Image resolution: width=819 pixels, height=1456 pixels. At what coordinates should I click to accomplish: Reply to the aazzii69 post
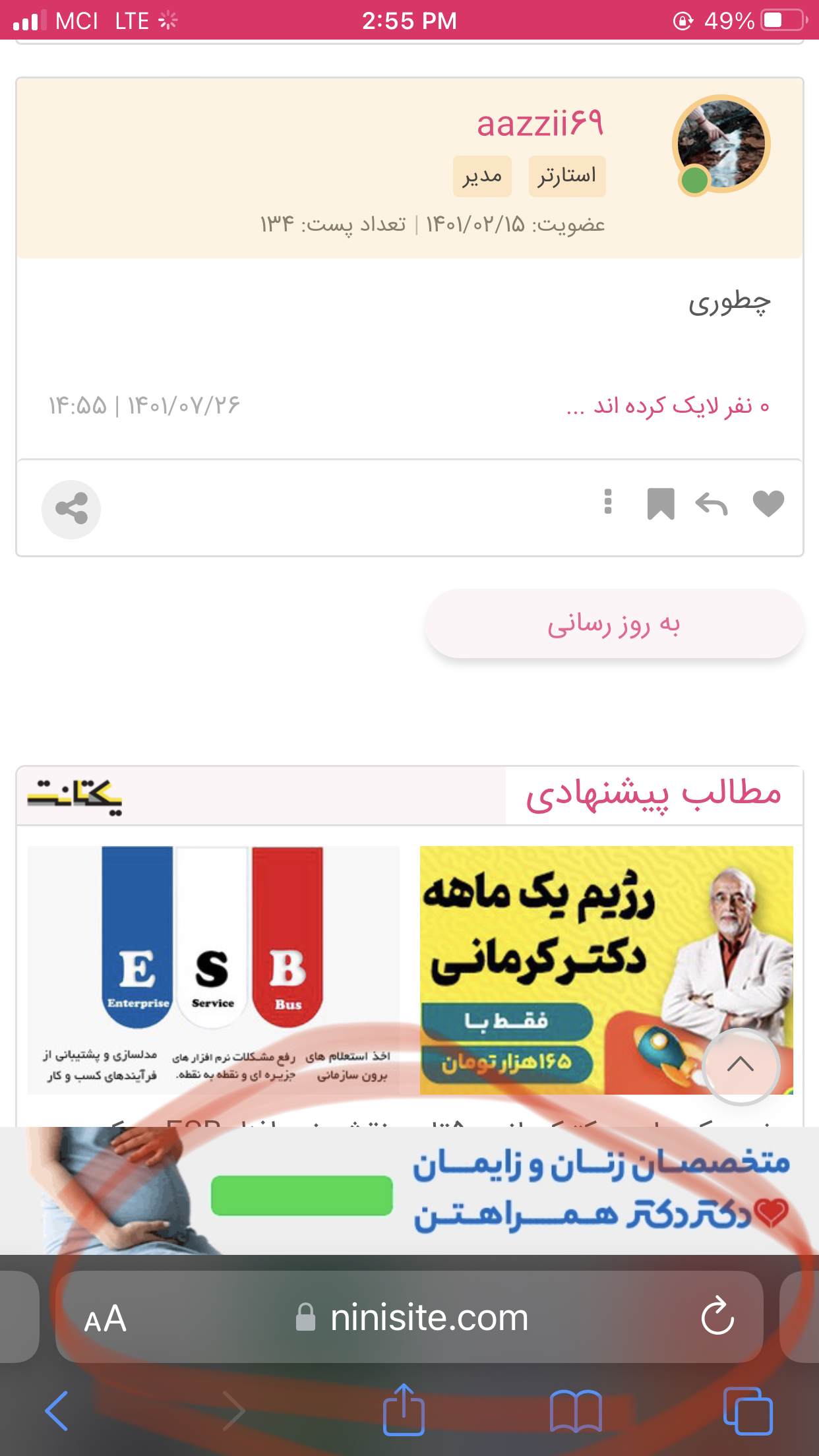pos(712,504)
